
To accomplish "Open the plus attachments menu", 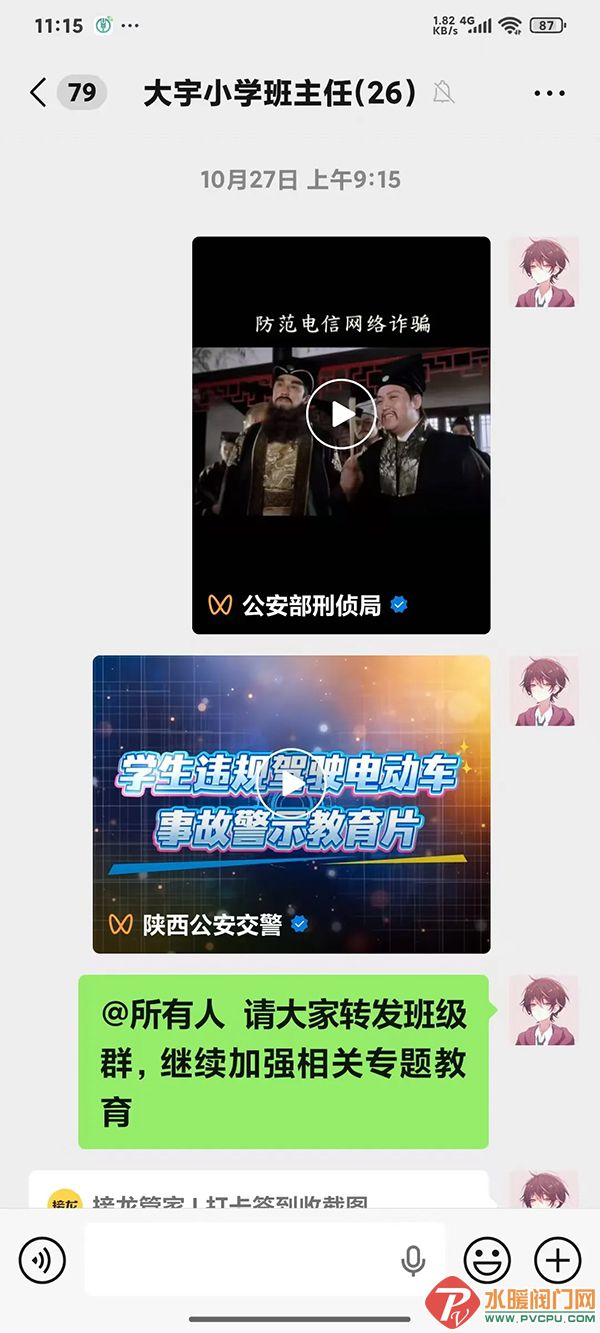I will (557, 1259).
